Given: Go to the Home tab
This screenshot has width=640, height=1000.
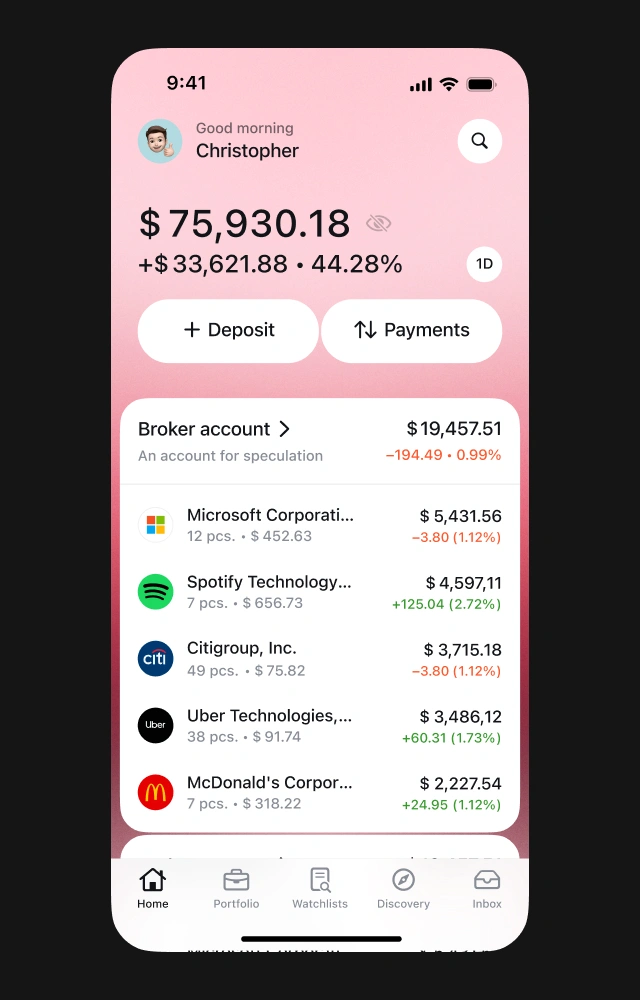Looking at the screenshot, I should (x=153, y=888).
